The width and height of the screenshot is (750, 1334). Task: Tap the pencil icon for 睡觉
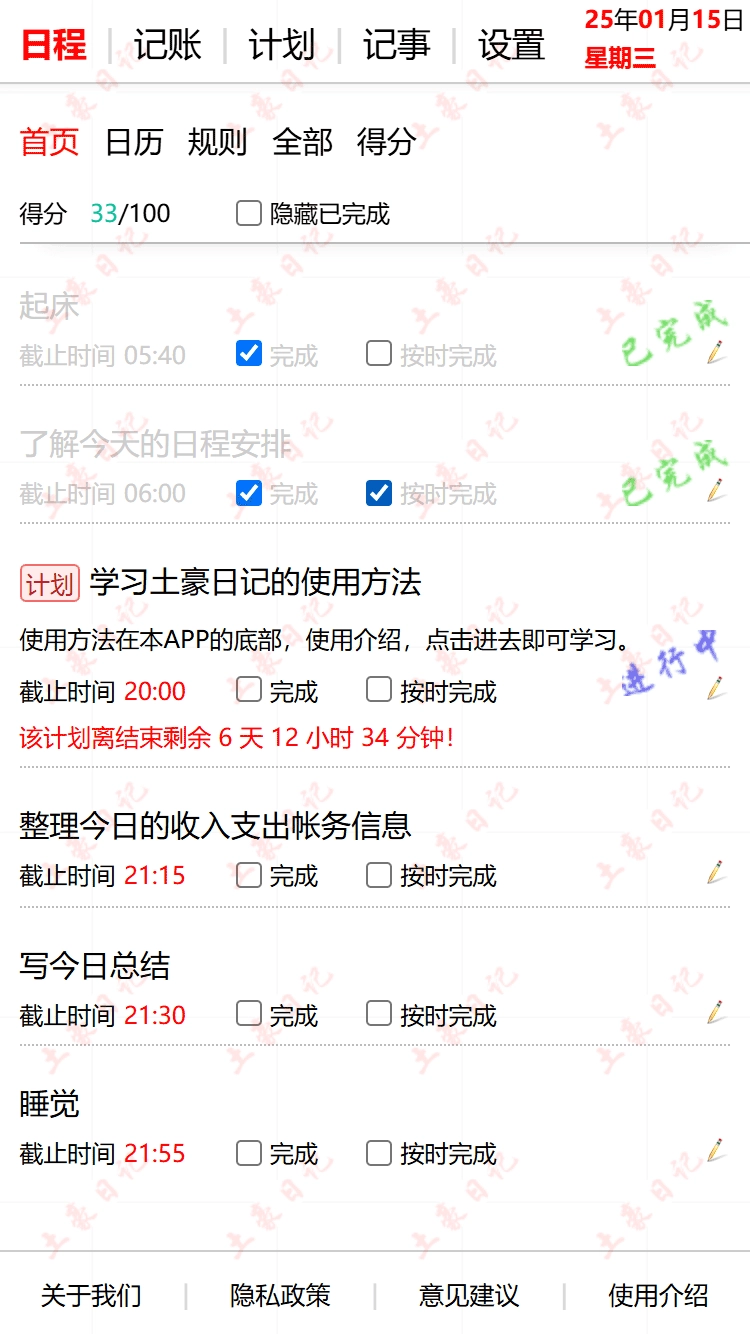point(715,1149)
